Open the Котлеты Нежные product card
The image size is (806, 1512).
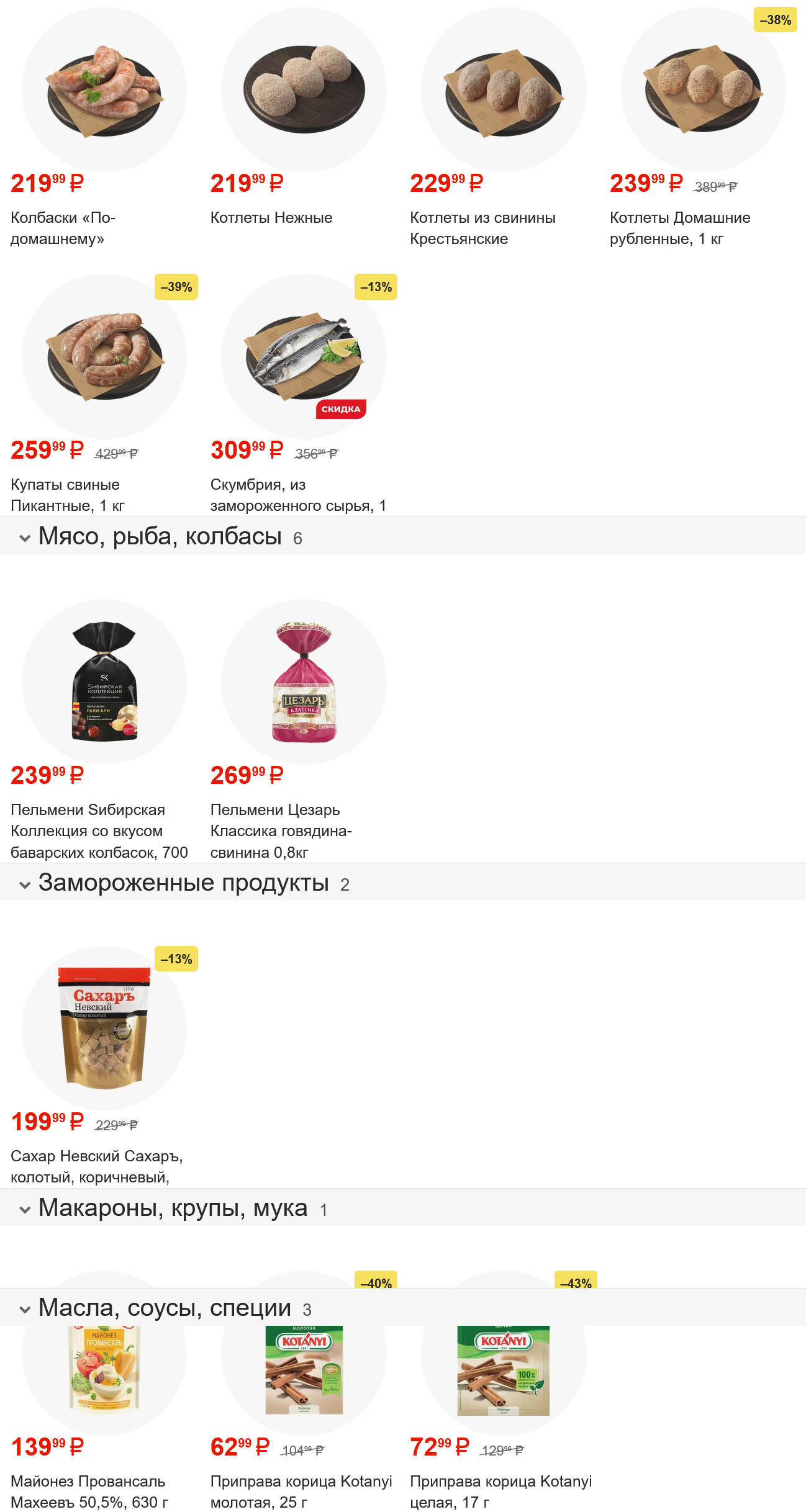tap(304, 90)
